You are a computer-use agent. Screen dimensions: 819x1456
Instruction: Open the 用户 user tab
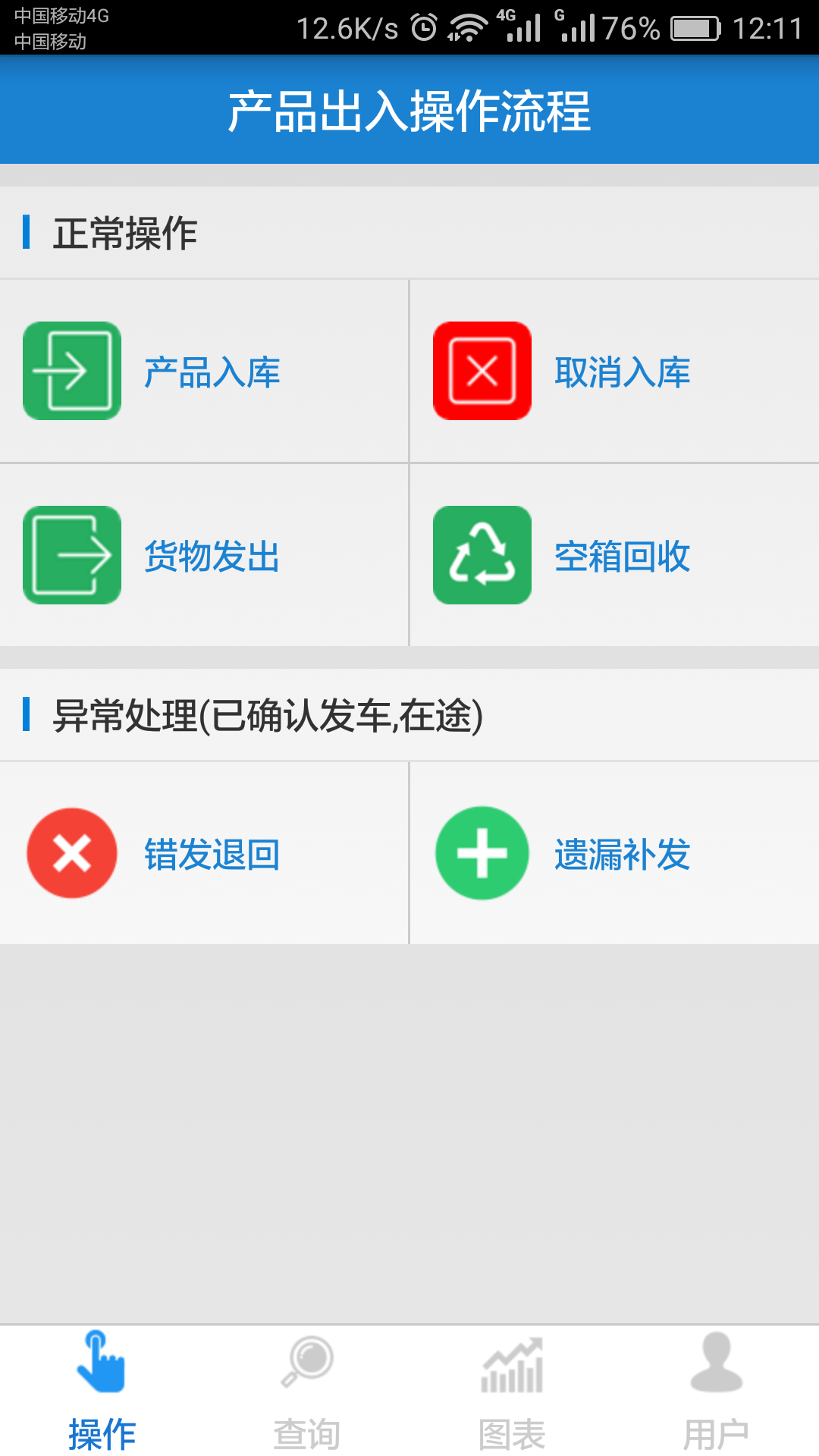coord(717,1392)
